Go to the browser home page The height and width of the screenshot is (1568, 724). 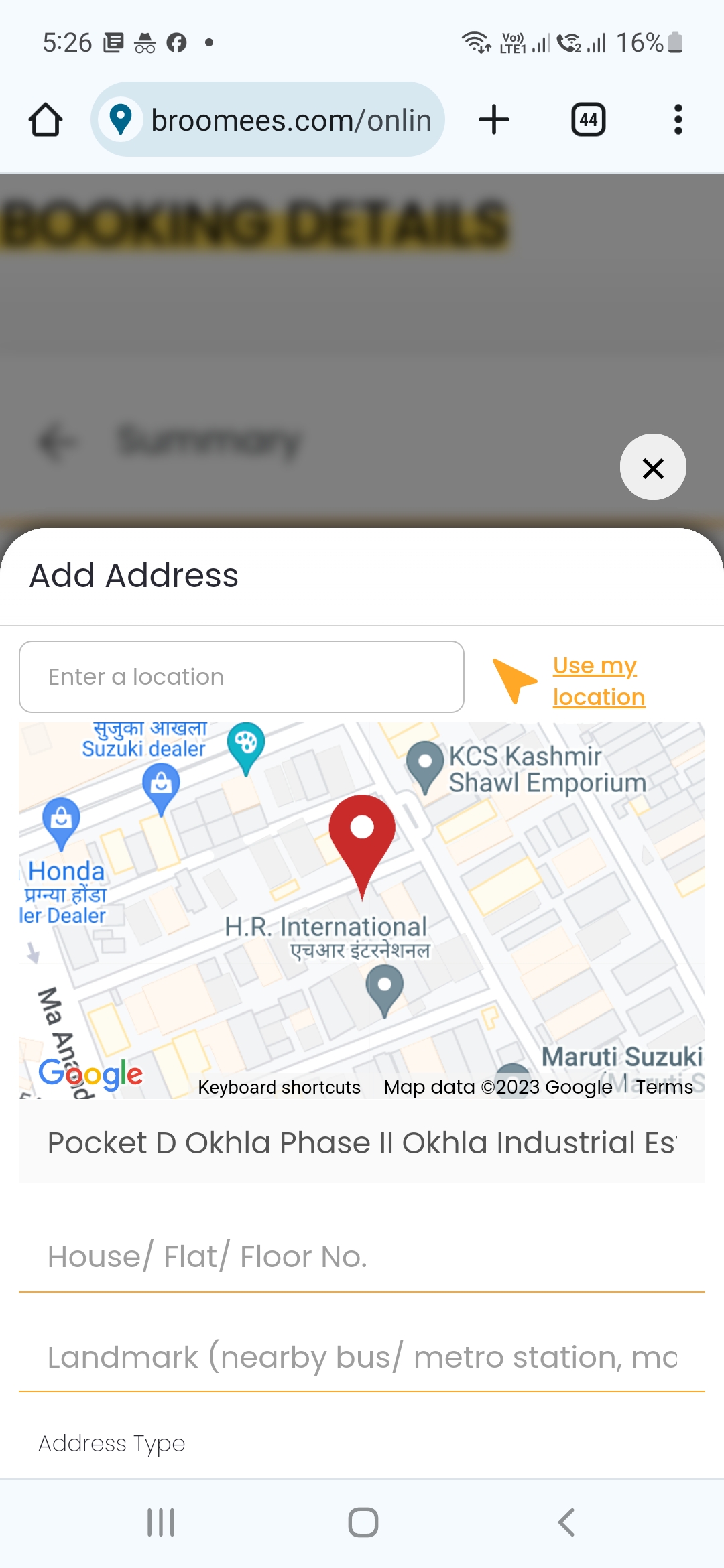tap(46, 120)
